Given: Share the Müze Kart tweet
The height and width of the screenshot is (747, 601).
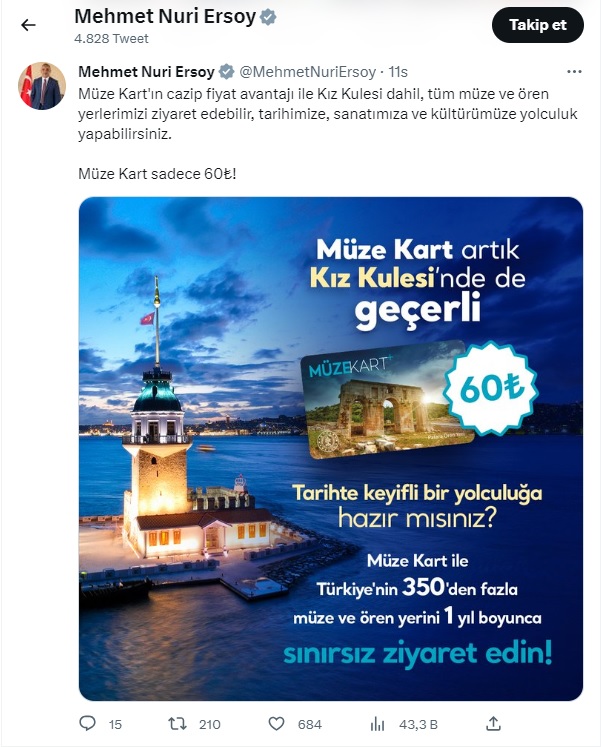Looking at the screenshot, I should [x=493, y=723].
